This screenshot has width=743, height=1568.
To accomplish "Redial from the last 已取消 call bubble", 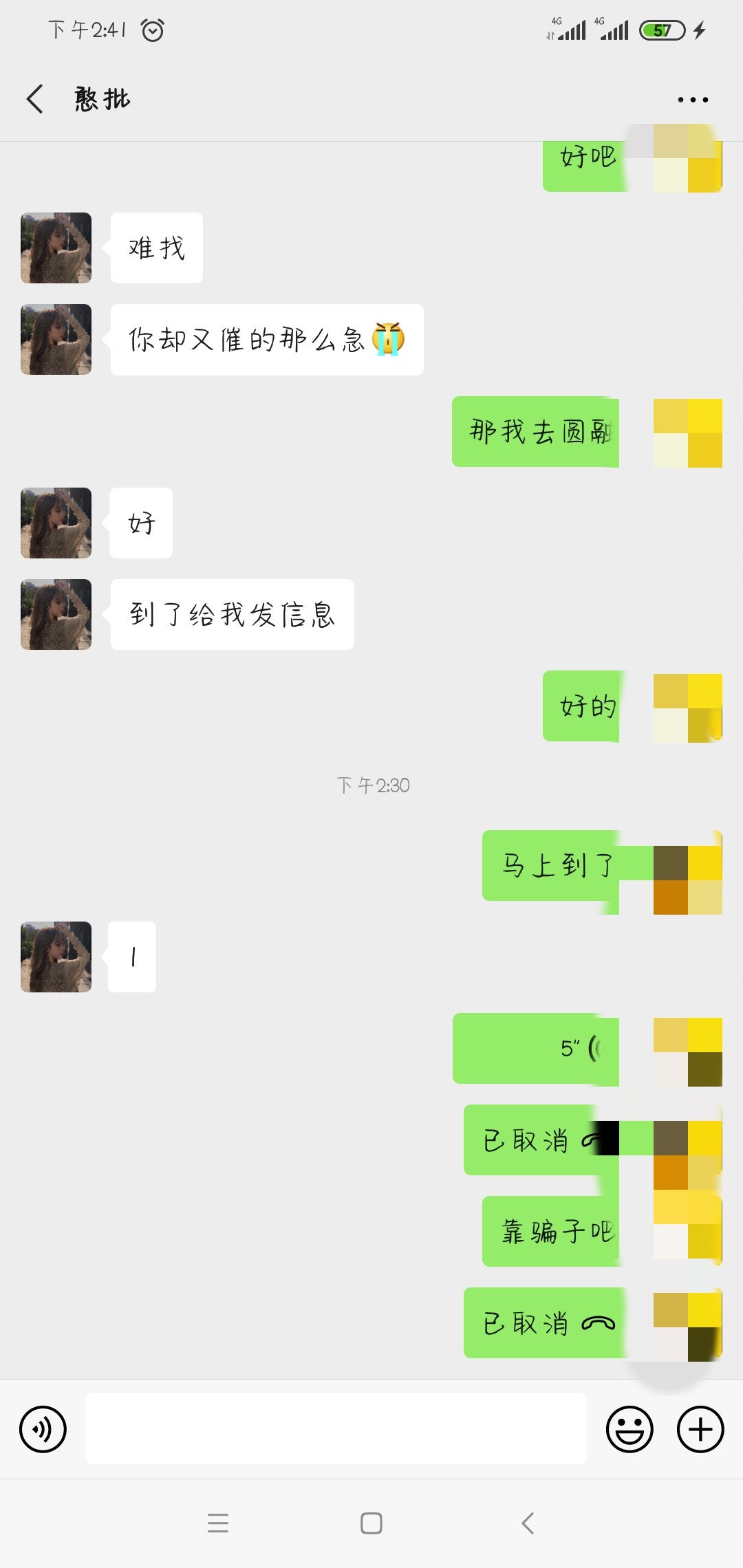I will (x=543, y=1323).
